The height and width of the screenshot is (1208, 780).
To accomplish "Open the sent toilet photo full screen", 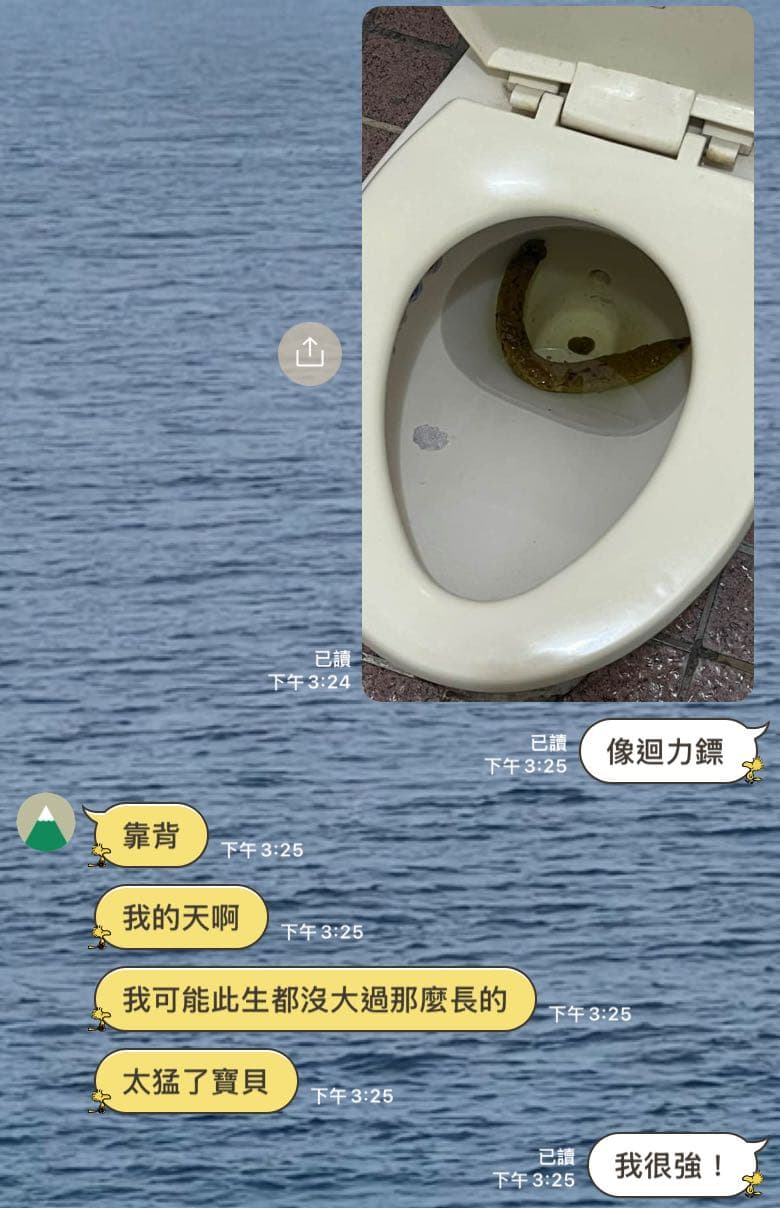I will 557,354.
